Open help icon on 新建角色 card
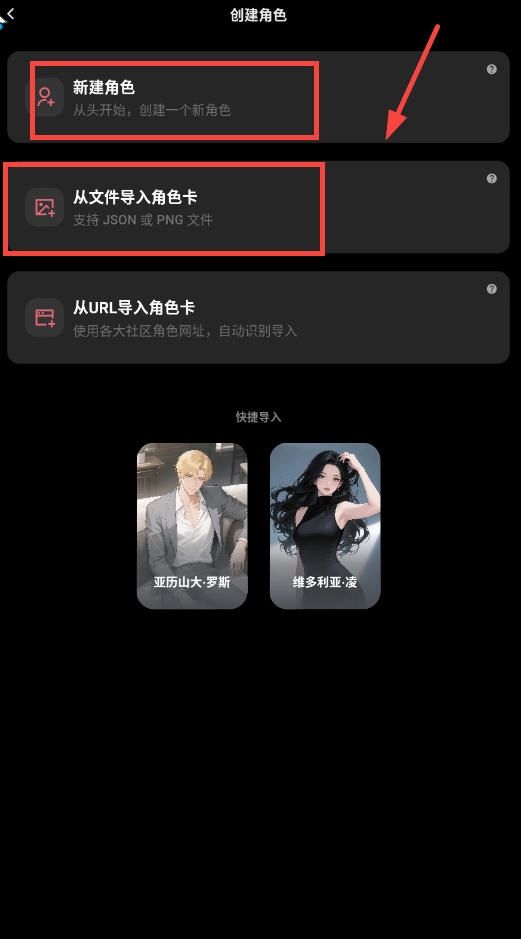 point(492,69)
